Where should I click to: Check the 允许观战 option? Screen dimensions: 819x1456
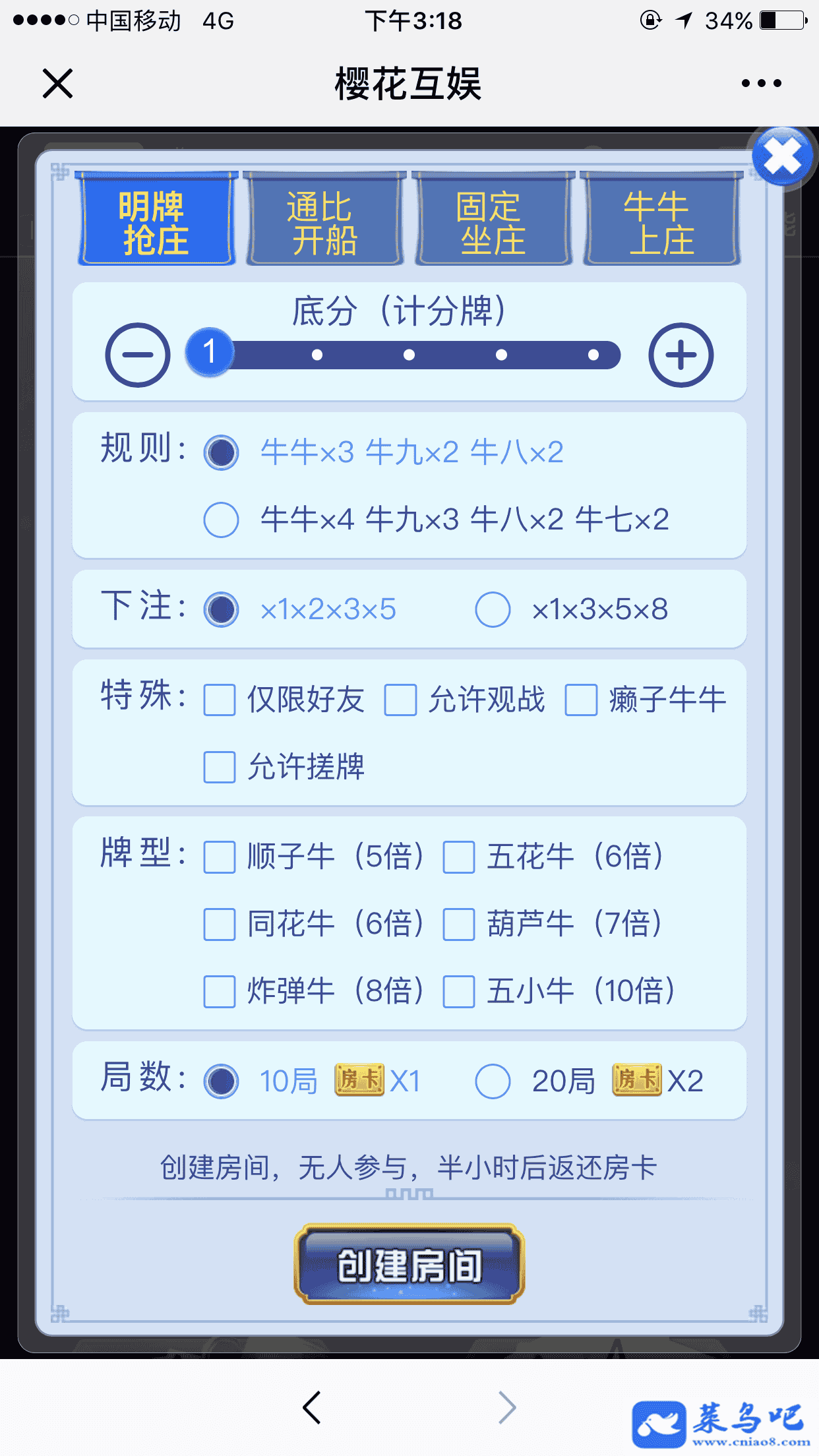[400, 700]
